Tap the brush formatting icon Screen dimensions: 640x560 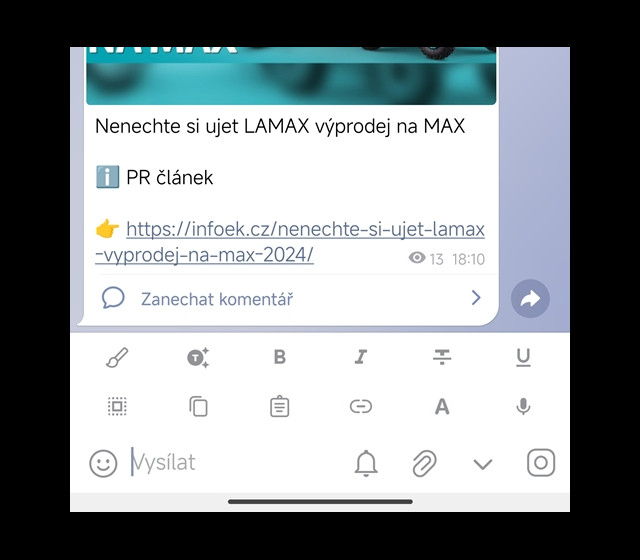point(117,357)
